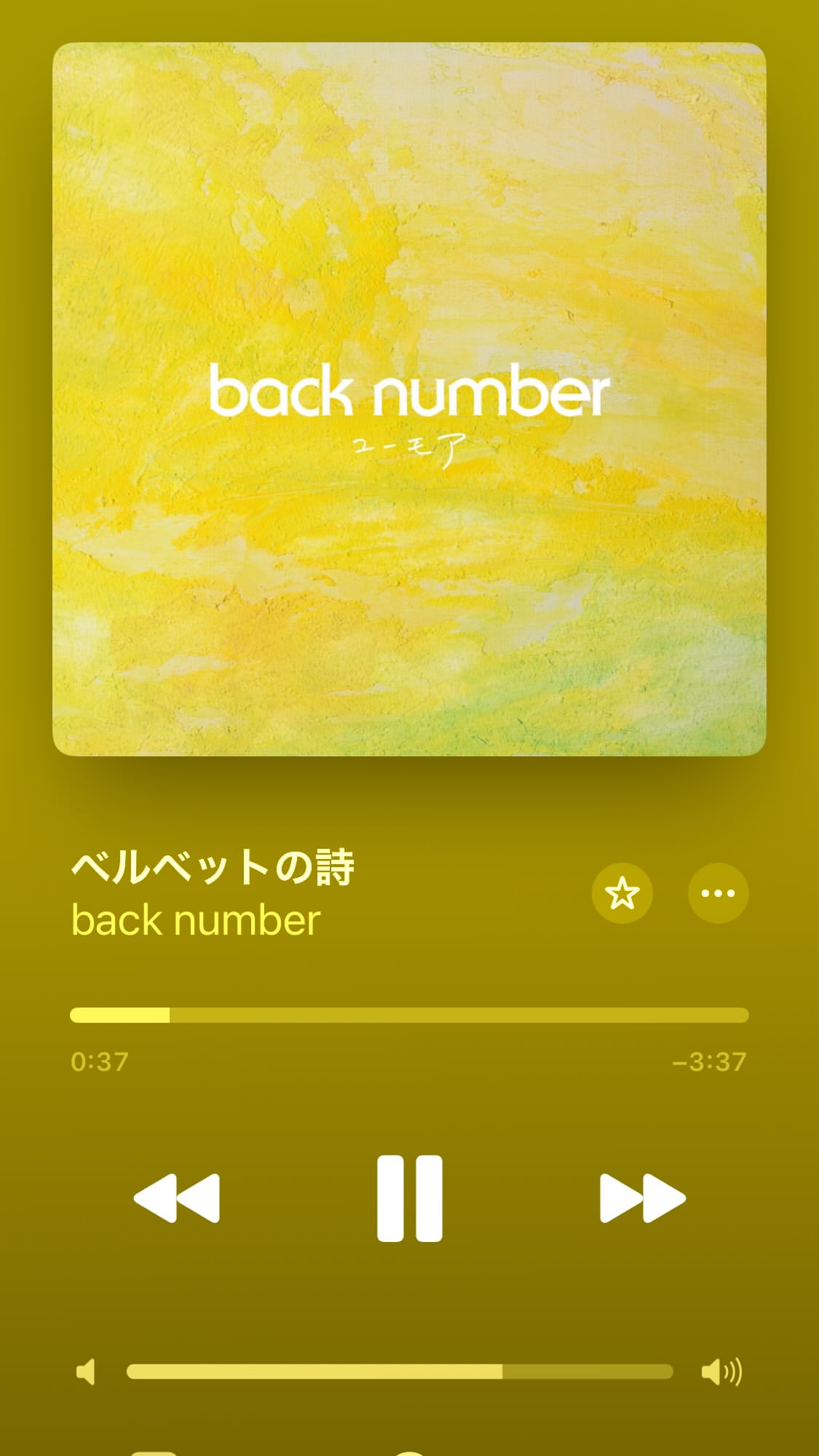Image resolution: width=819 pixels, height=1456 pixels.
Task: Tap the playback progress bar to seek
Action: 409,1015
